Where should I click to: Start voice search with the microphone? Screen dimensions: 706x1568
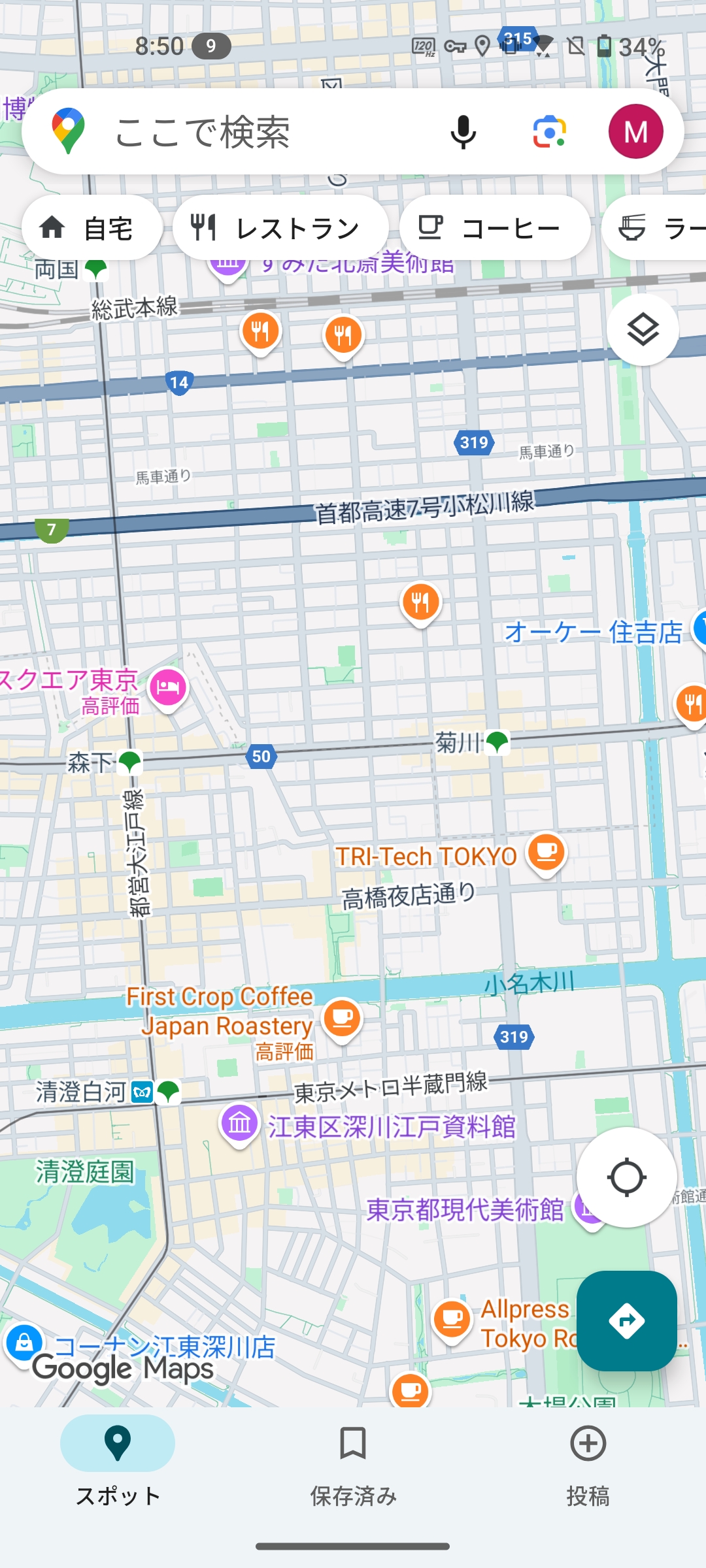click(463, 132)
